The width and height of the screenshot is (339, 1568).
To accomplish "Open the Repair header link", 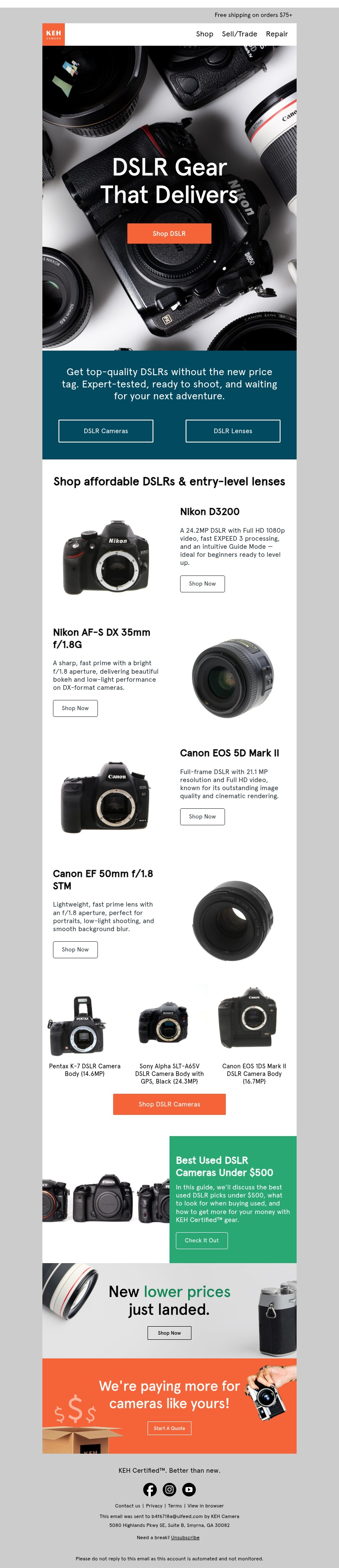I will [276, 34].
